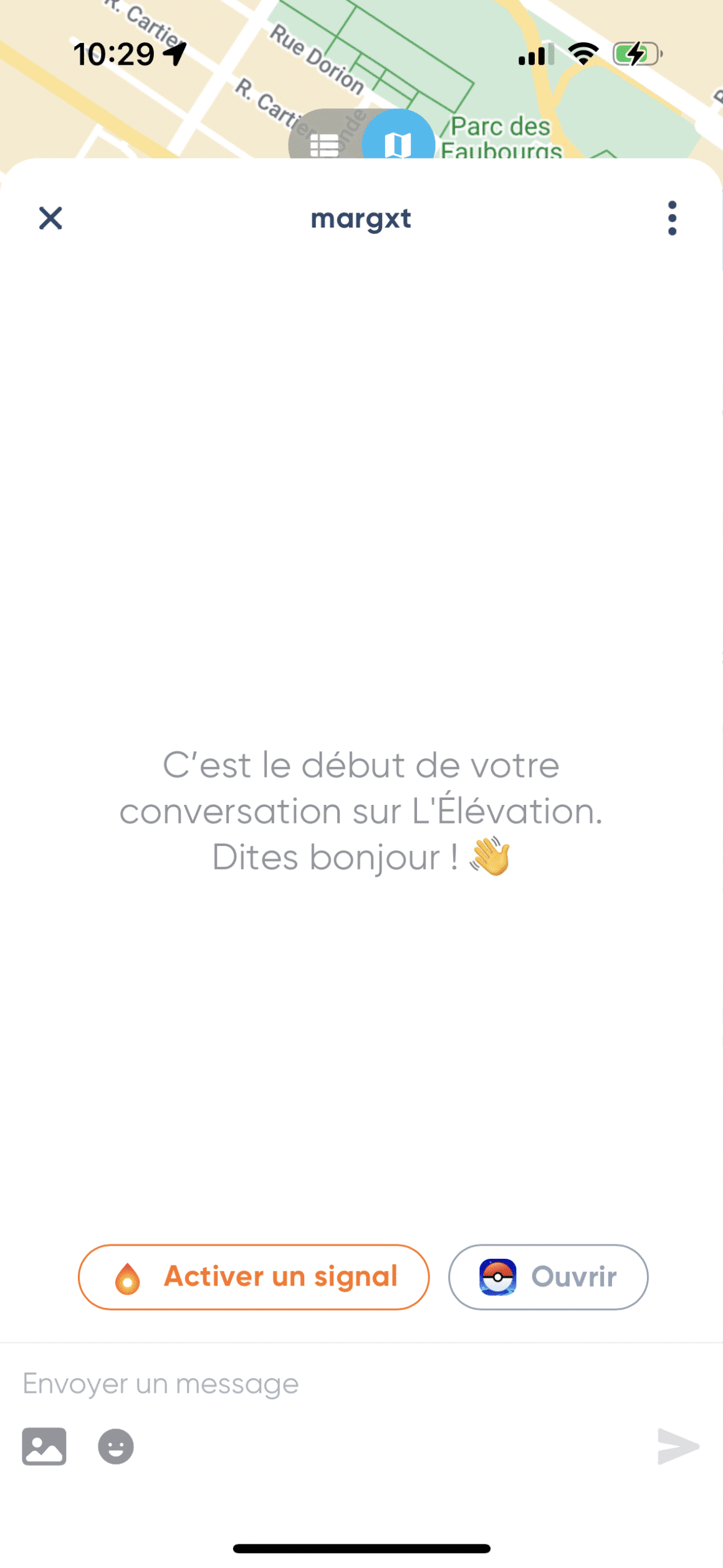Tap the Ouvrir Pokémon GO button
The image size is (723, 1568).
pyautogui.click(x=548, y=1277)
